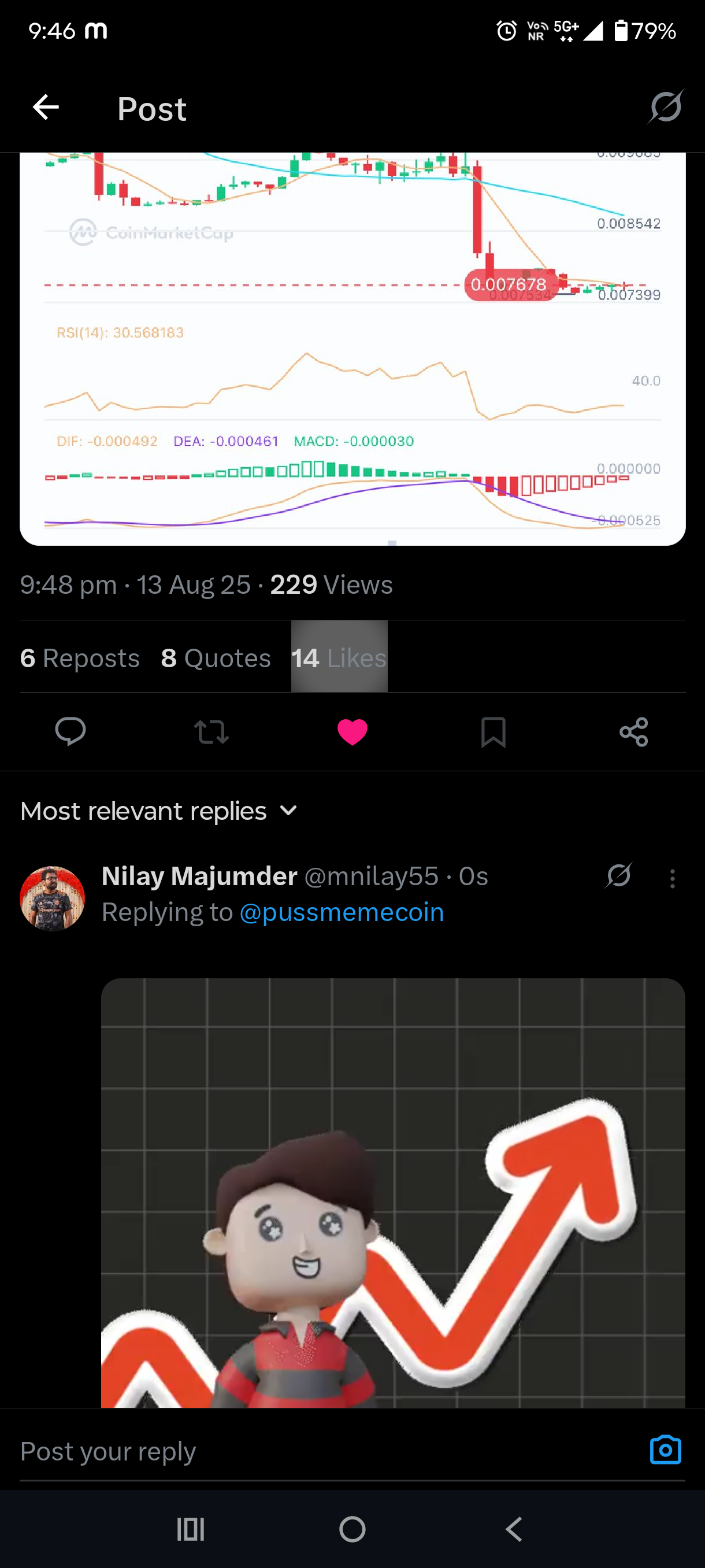Open Nilay Majumder's profile picture
705x1568 pixels.
pos(53,898)
